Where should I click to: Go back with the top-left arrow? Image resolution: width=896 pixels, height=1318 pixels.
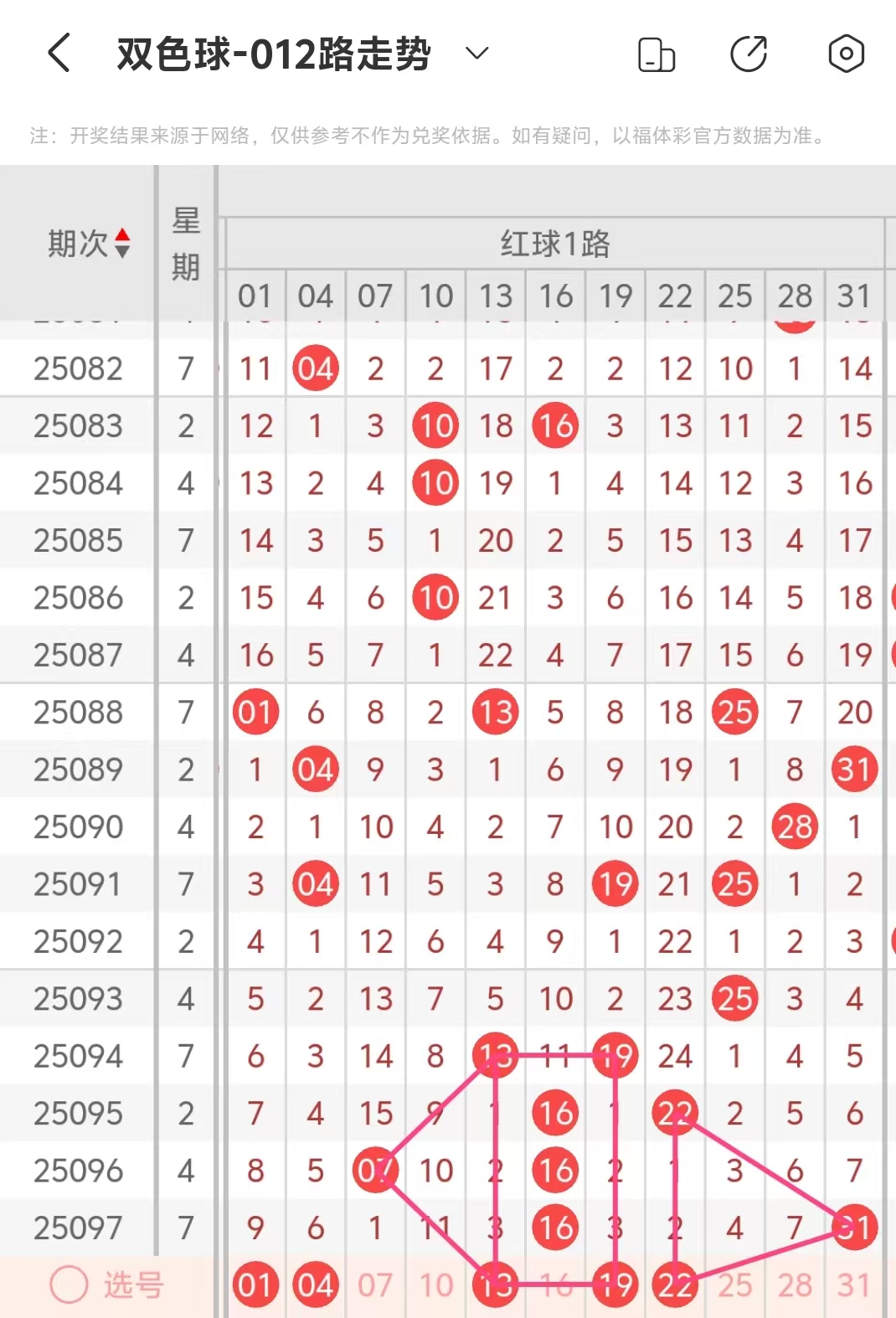[x=59, y=54]
